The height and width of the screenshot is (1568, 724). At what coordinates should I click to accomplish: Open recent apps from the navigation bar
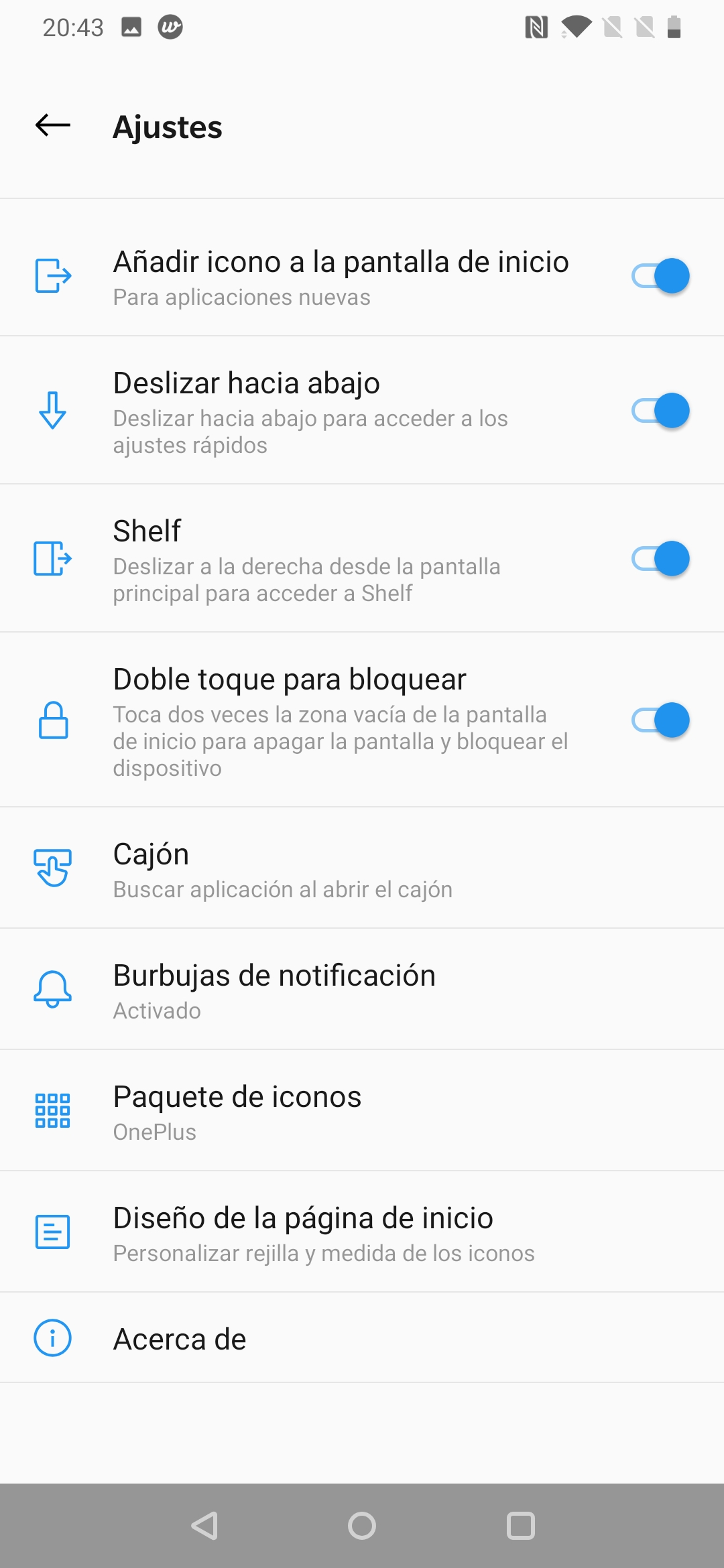point(521,1526)
